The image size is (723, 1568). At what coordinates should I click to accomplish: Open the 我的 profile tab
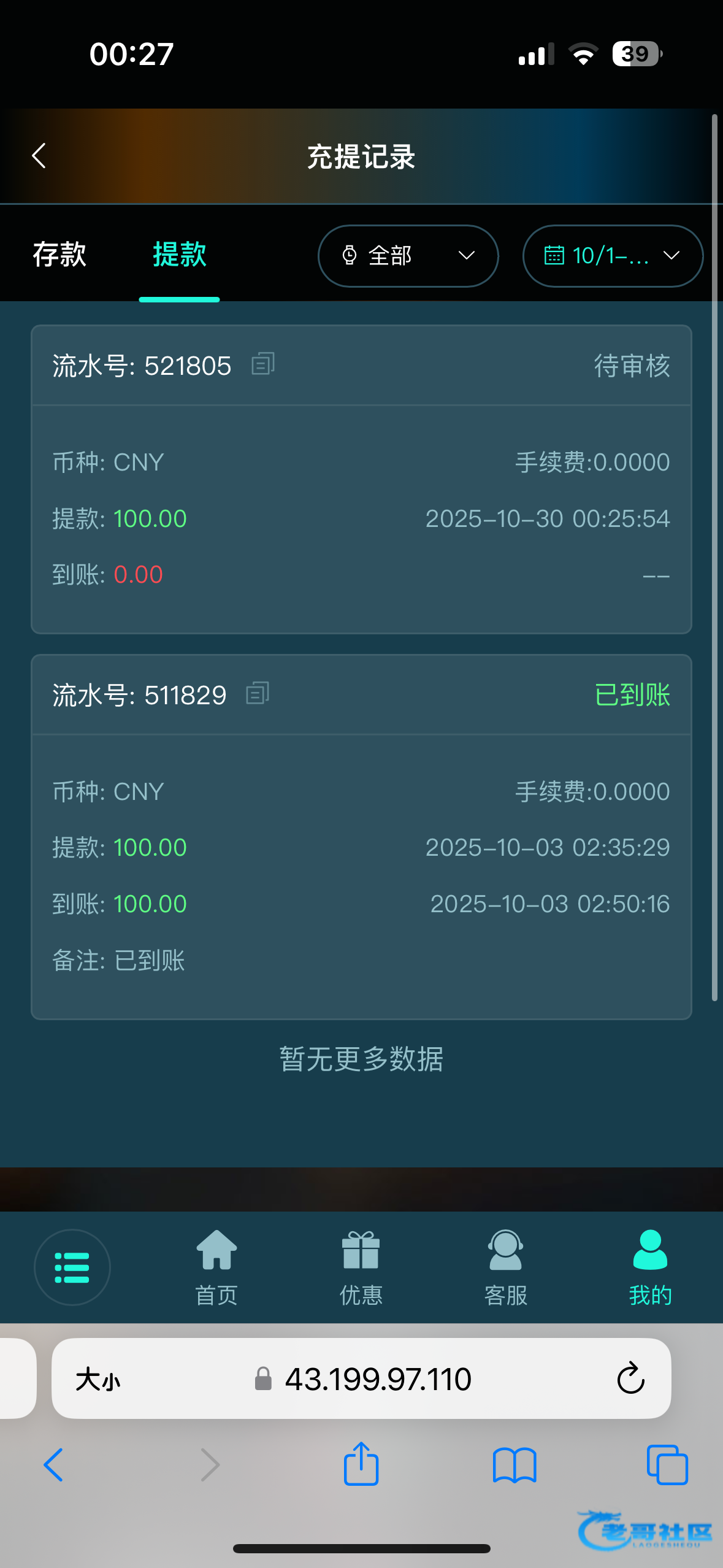(x=650, y=1267)
